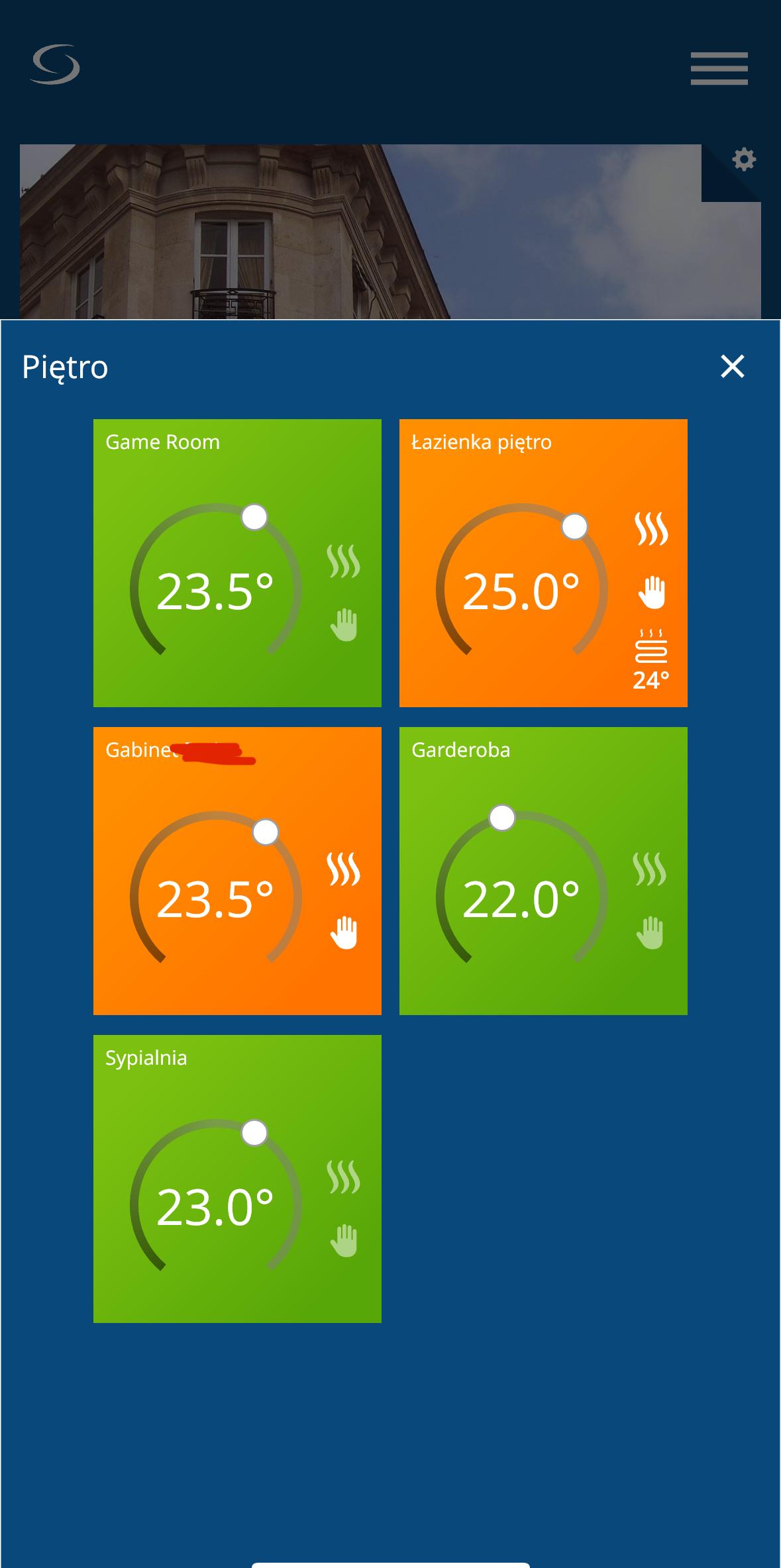Tap the Garderoba temperature dial handle
The width and height of the screenshot is (781, 1568).
click(502, 818)
